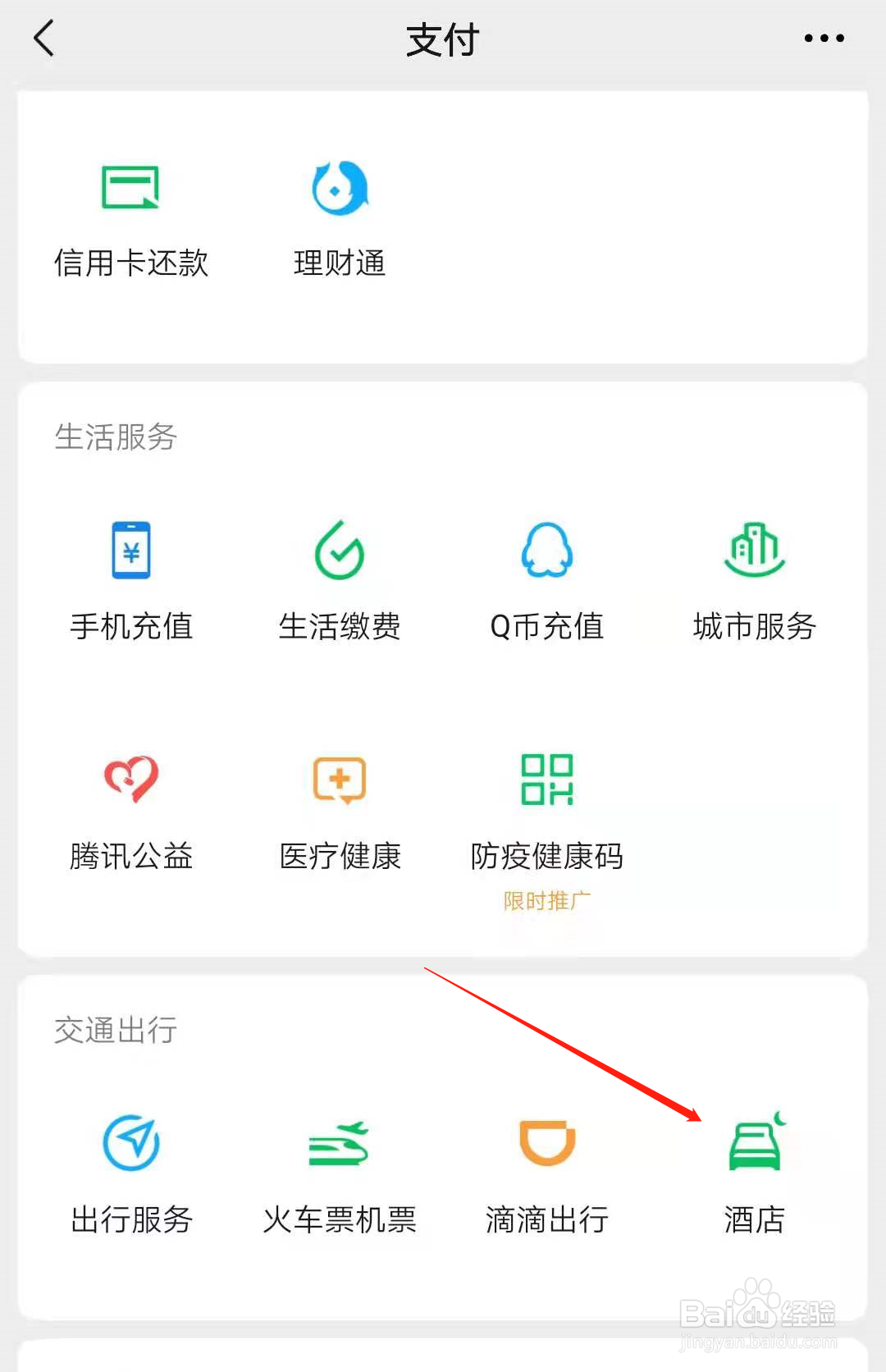The width and height of the screenshot is (886, 1372).
Task: Open the top-right ellipsis menu
Action: 823,38
